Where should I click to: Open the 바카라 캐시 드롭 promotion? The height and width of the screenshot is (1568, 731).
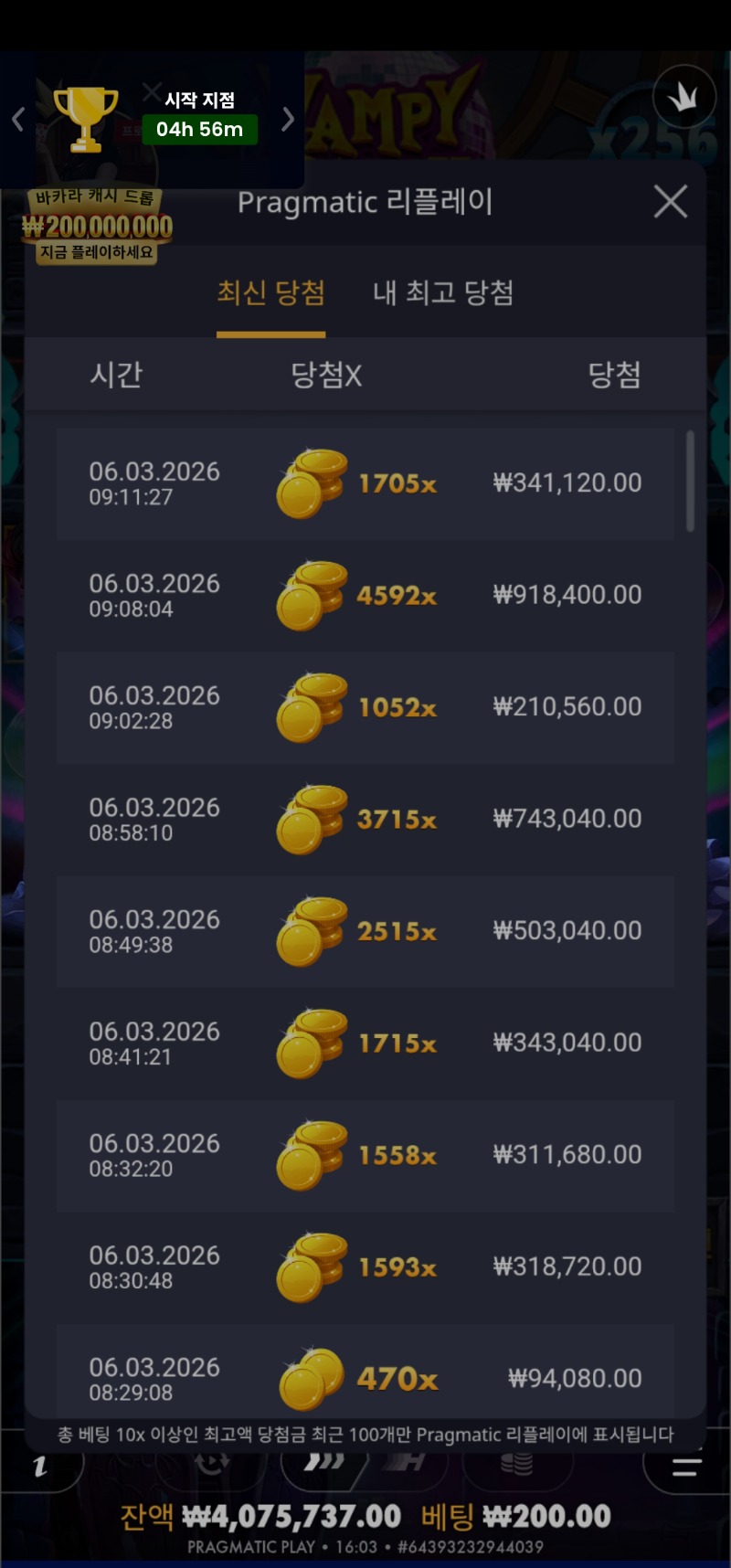coord(97,227)
